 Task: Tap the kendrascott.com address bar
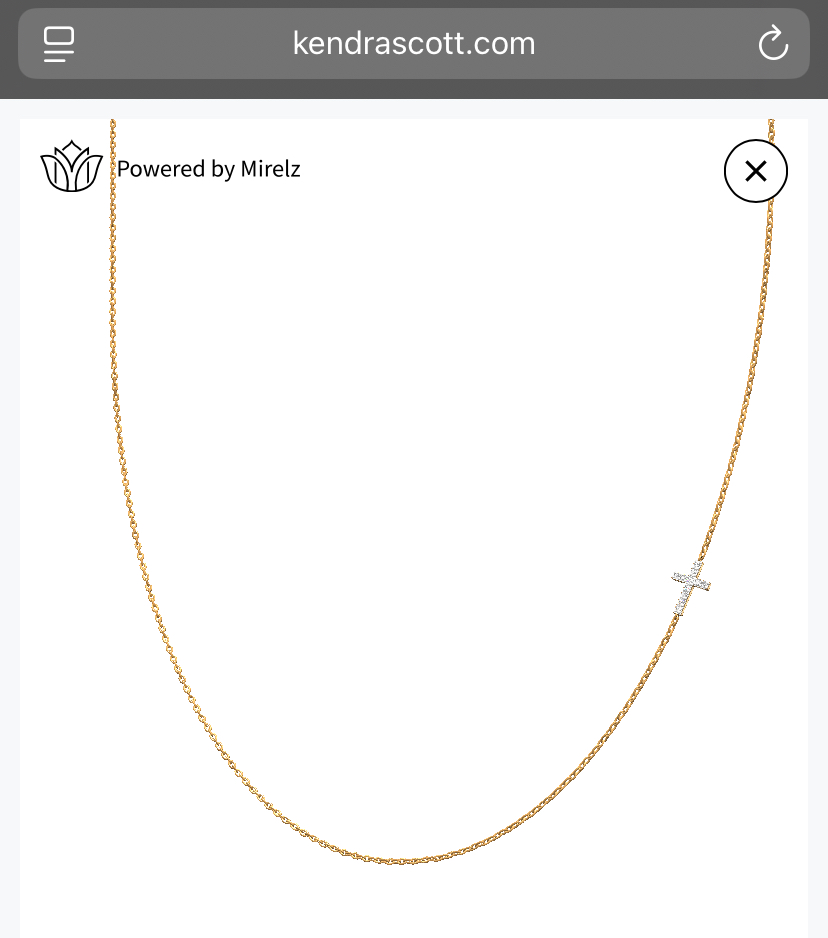414,43
